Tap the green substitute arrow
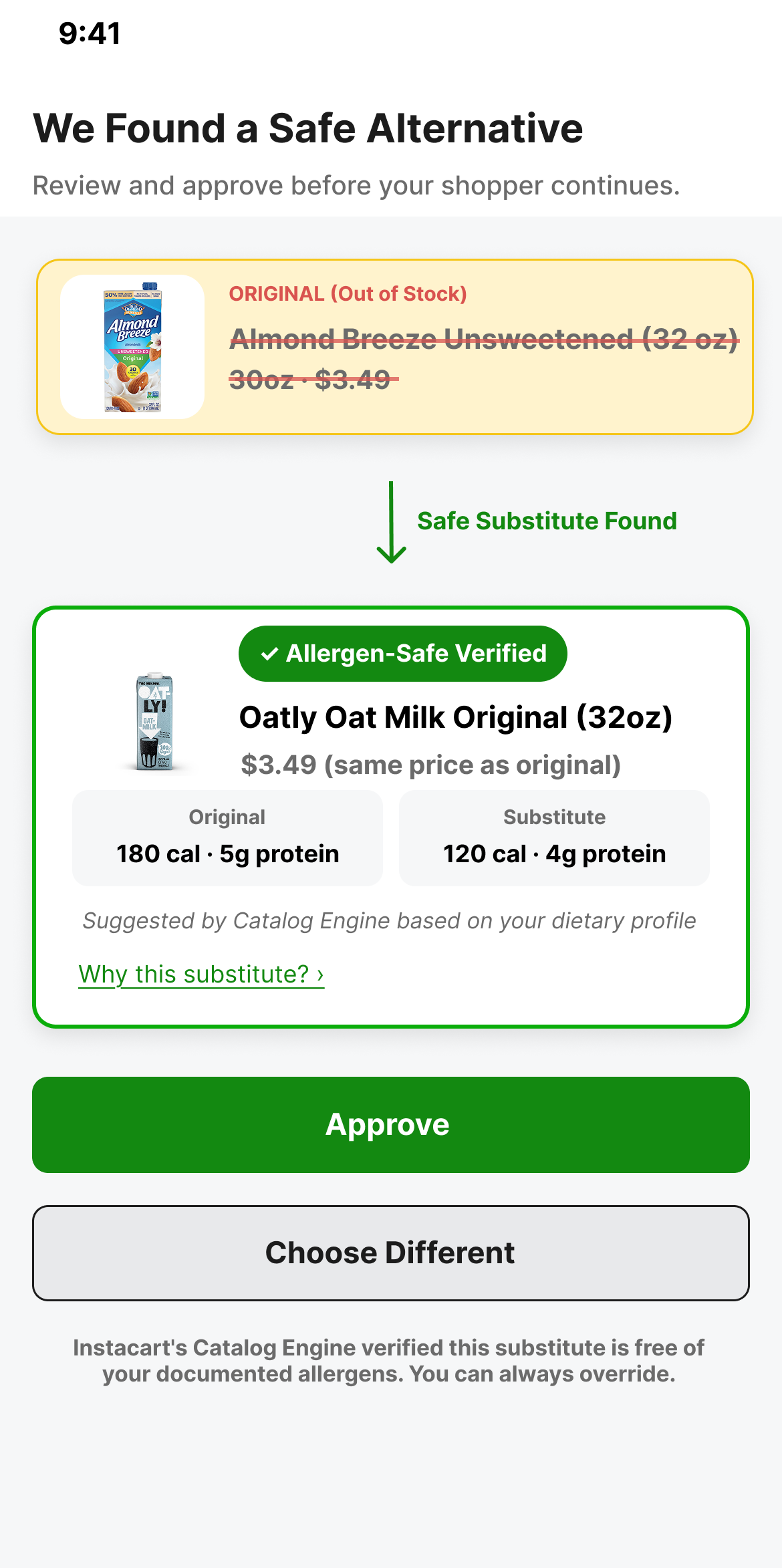The image size is (782, 1568). [x=391, y=521]
